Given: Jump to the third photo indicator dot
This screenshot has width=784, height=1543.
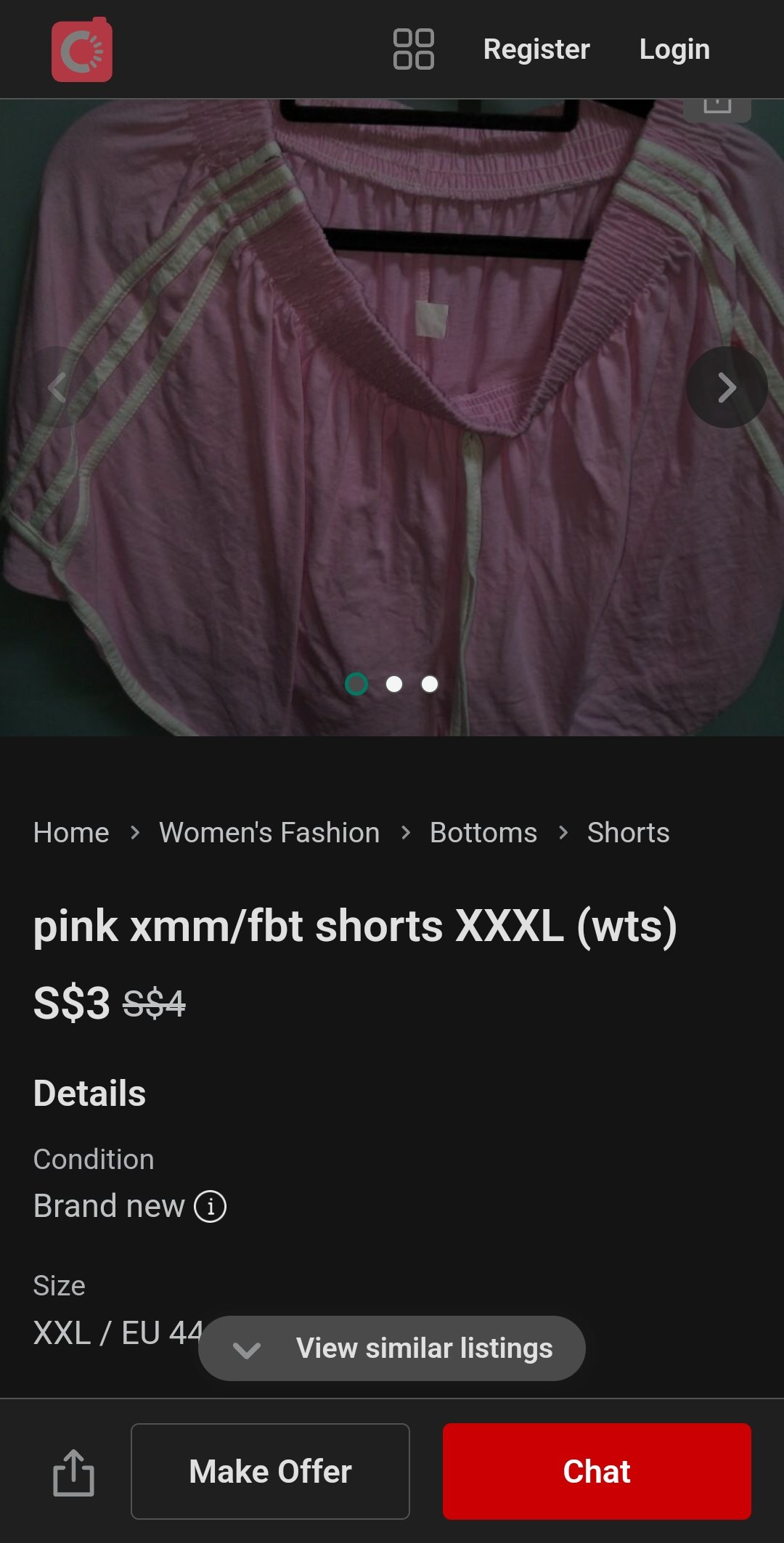Looking at the screenshot, I should 430,684.
